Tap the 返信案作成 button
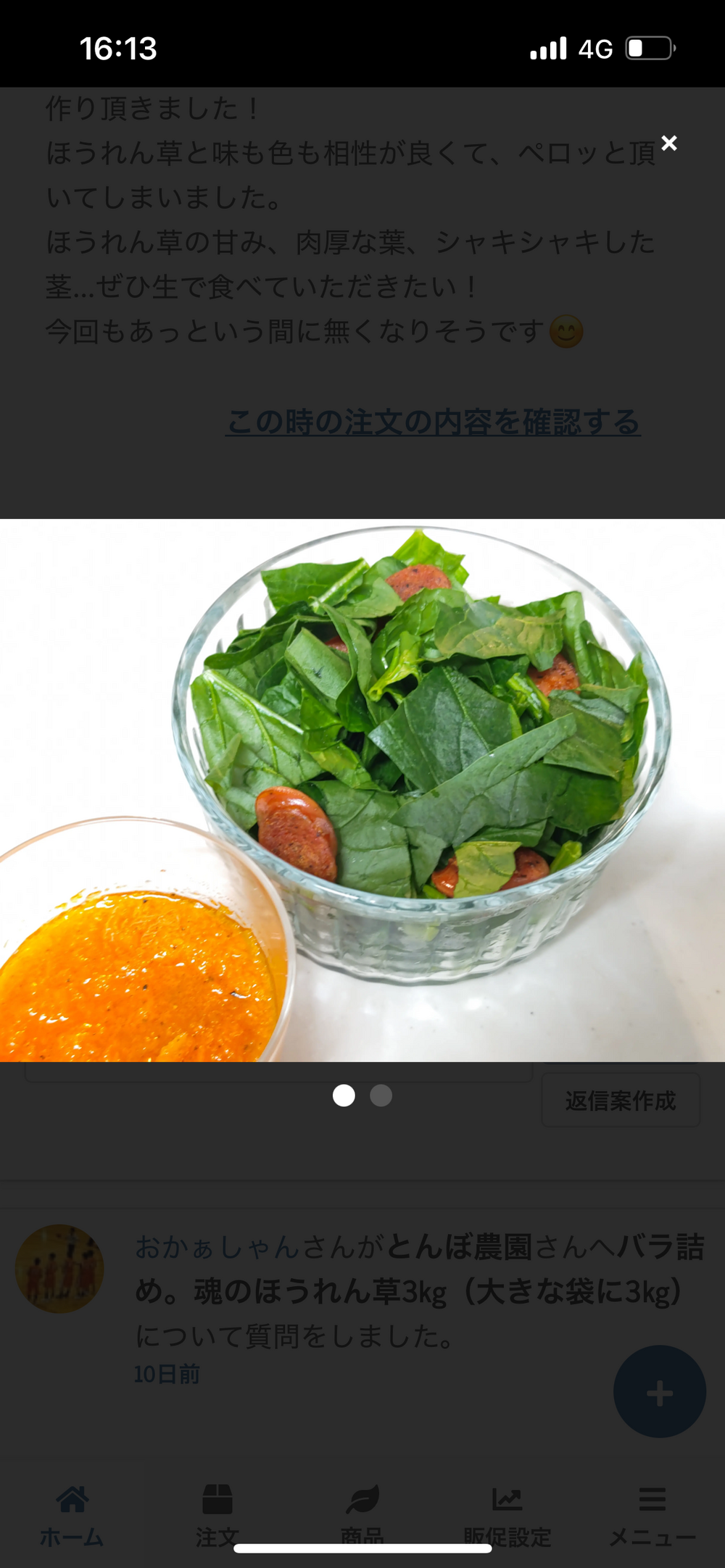The width and height of the screenshot is (725, 1568). (x=621, y=1101)
